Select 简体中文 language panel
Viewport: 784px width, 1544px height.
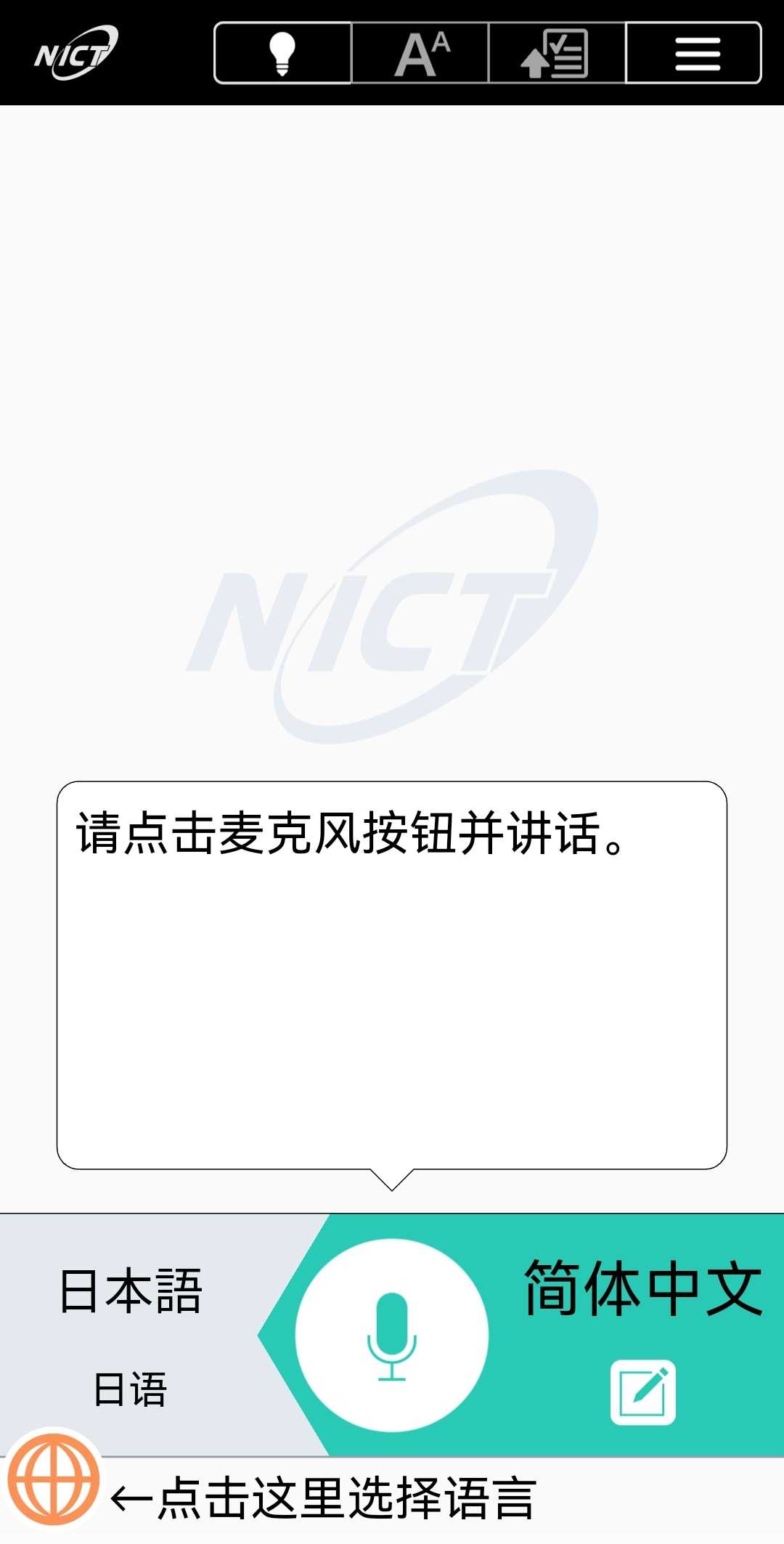(643, 1289)
